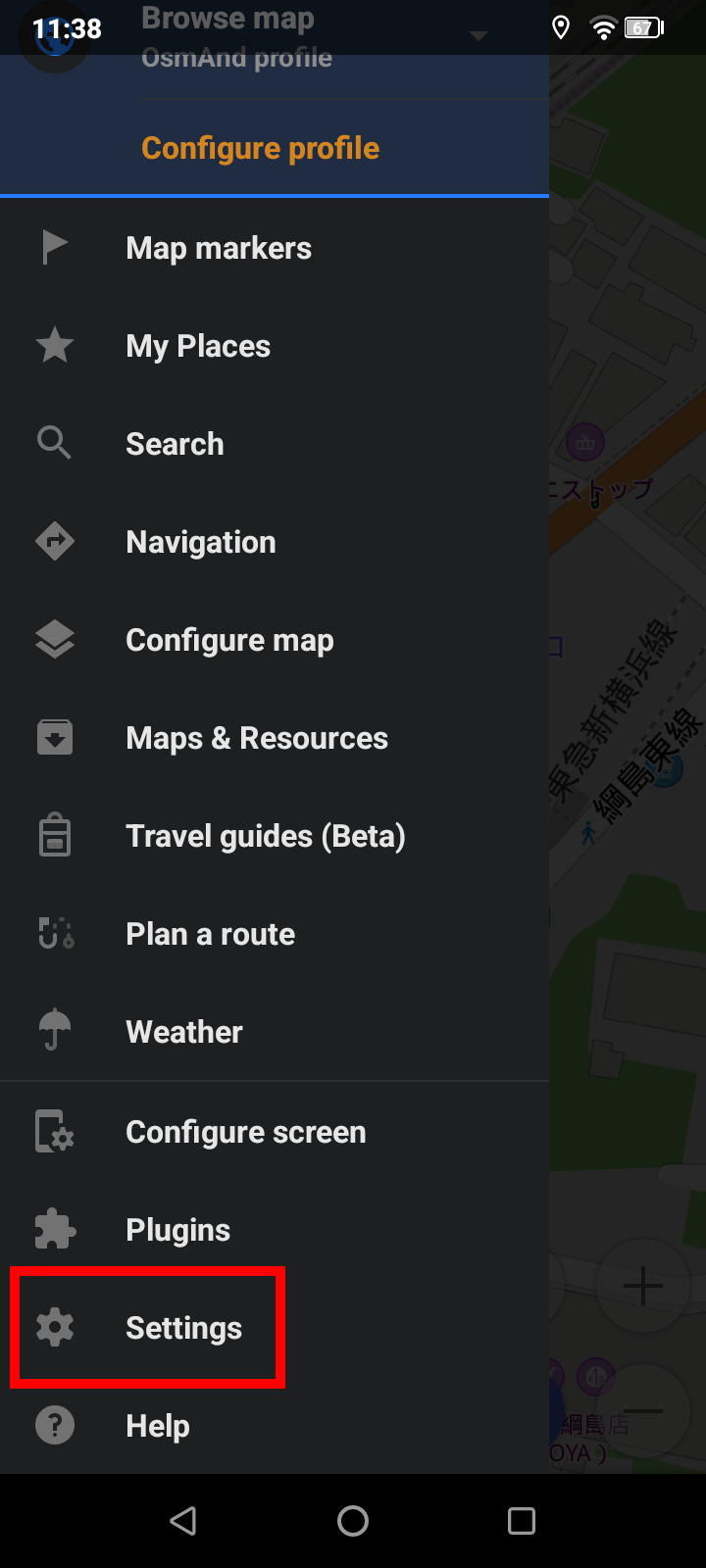Screen dimensions: 706x1568
Task: Go to the home screen
Action: [353, 1521]
